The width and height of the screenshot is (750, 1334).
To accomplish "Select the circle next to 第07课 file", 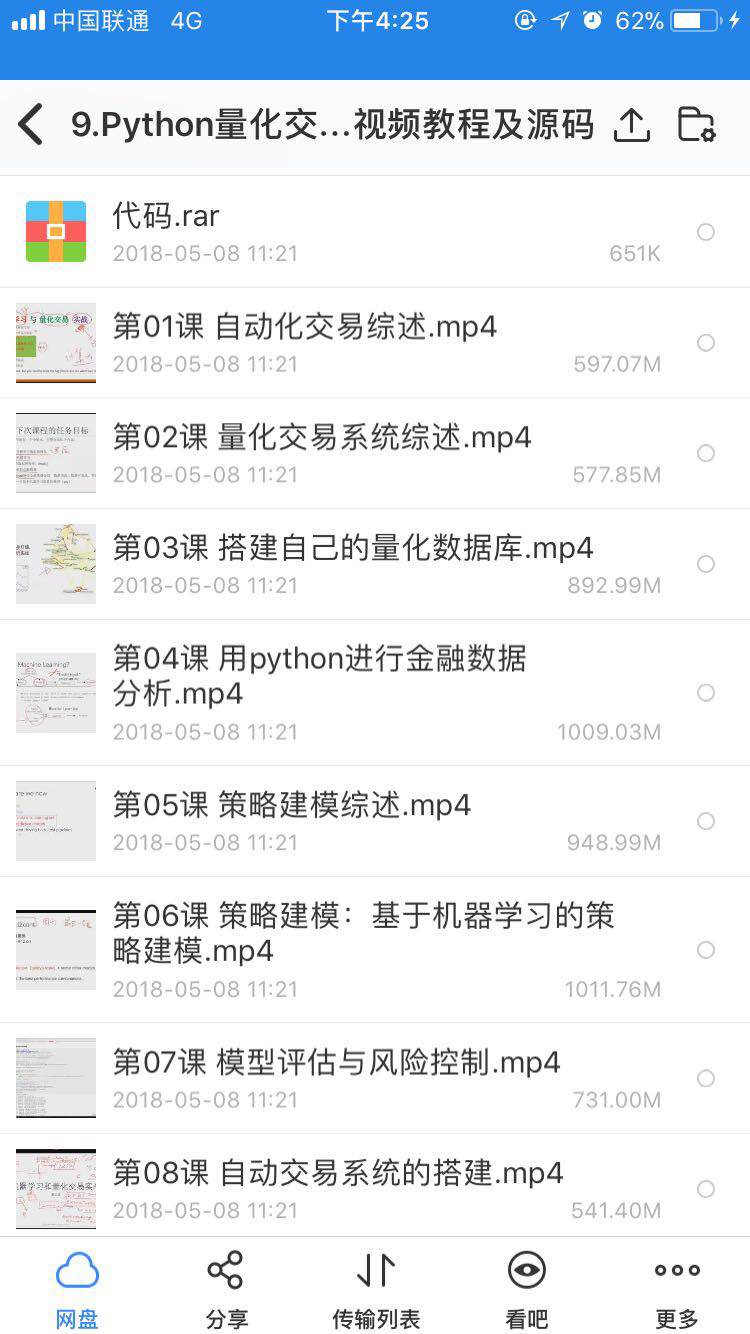I will coord(706,1078).
